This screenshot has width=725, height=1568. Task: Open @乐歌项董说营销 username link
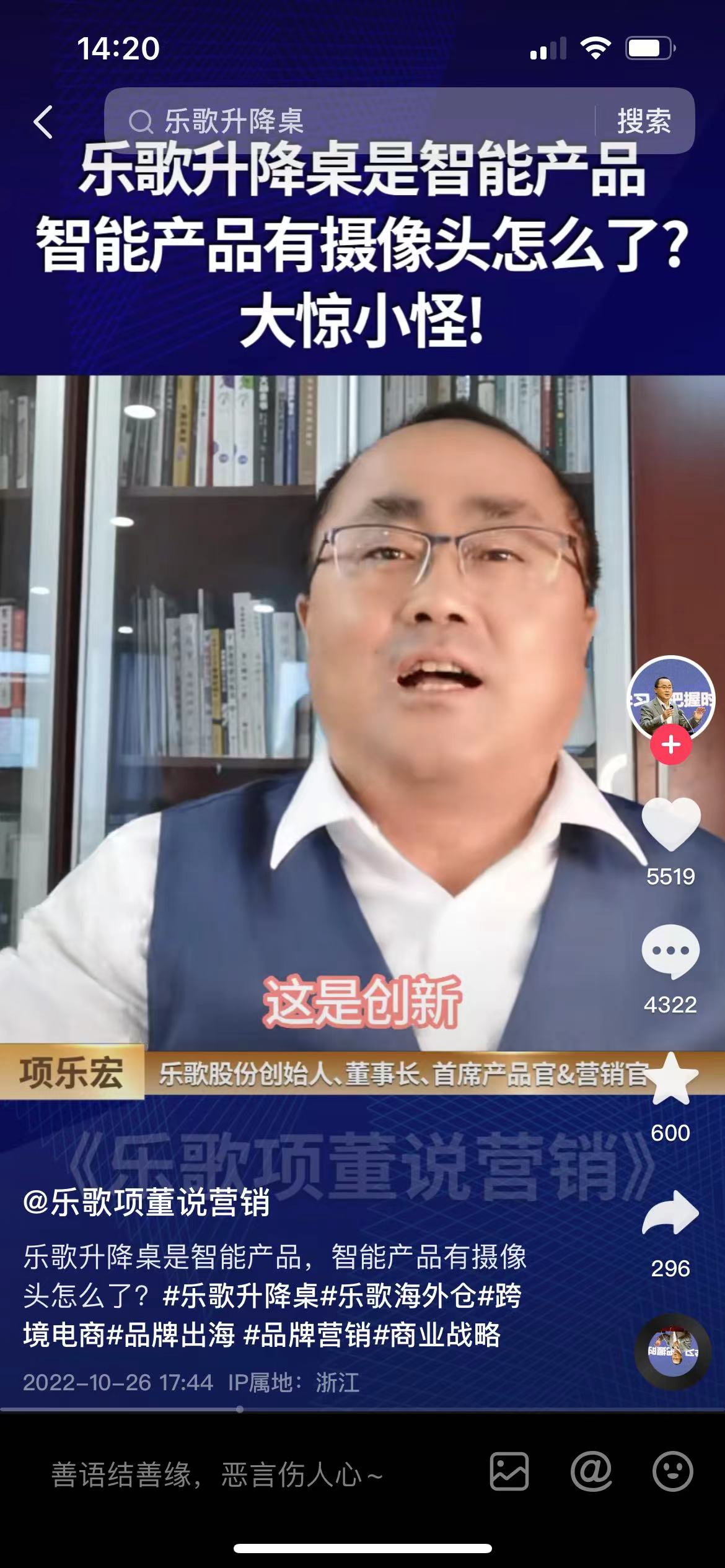pyautogui.click(x=146, y=1202)
